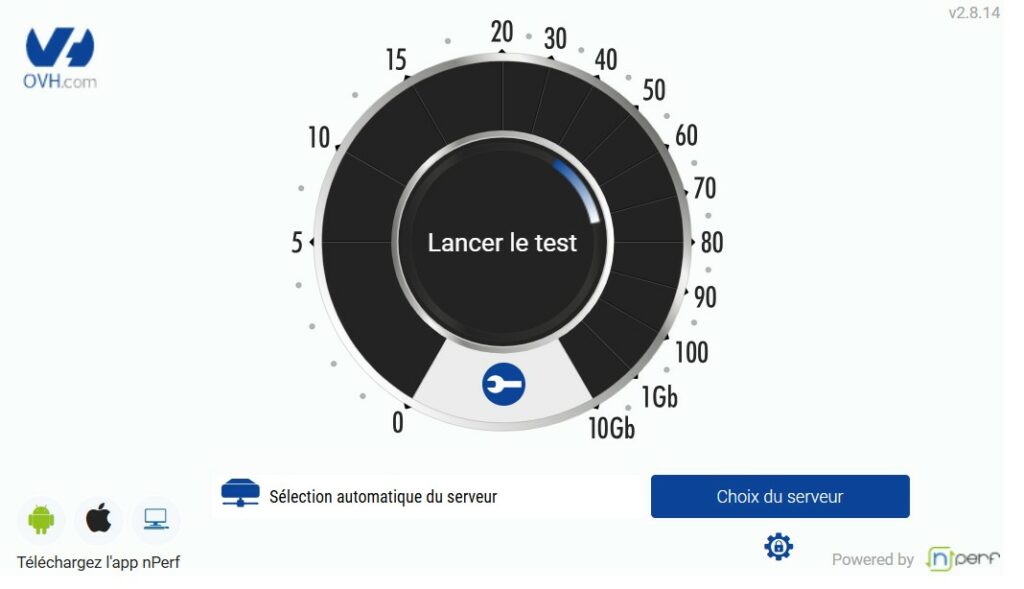Open the wrench settings on the gauge

point(503,383)
